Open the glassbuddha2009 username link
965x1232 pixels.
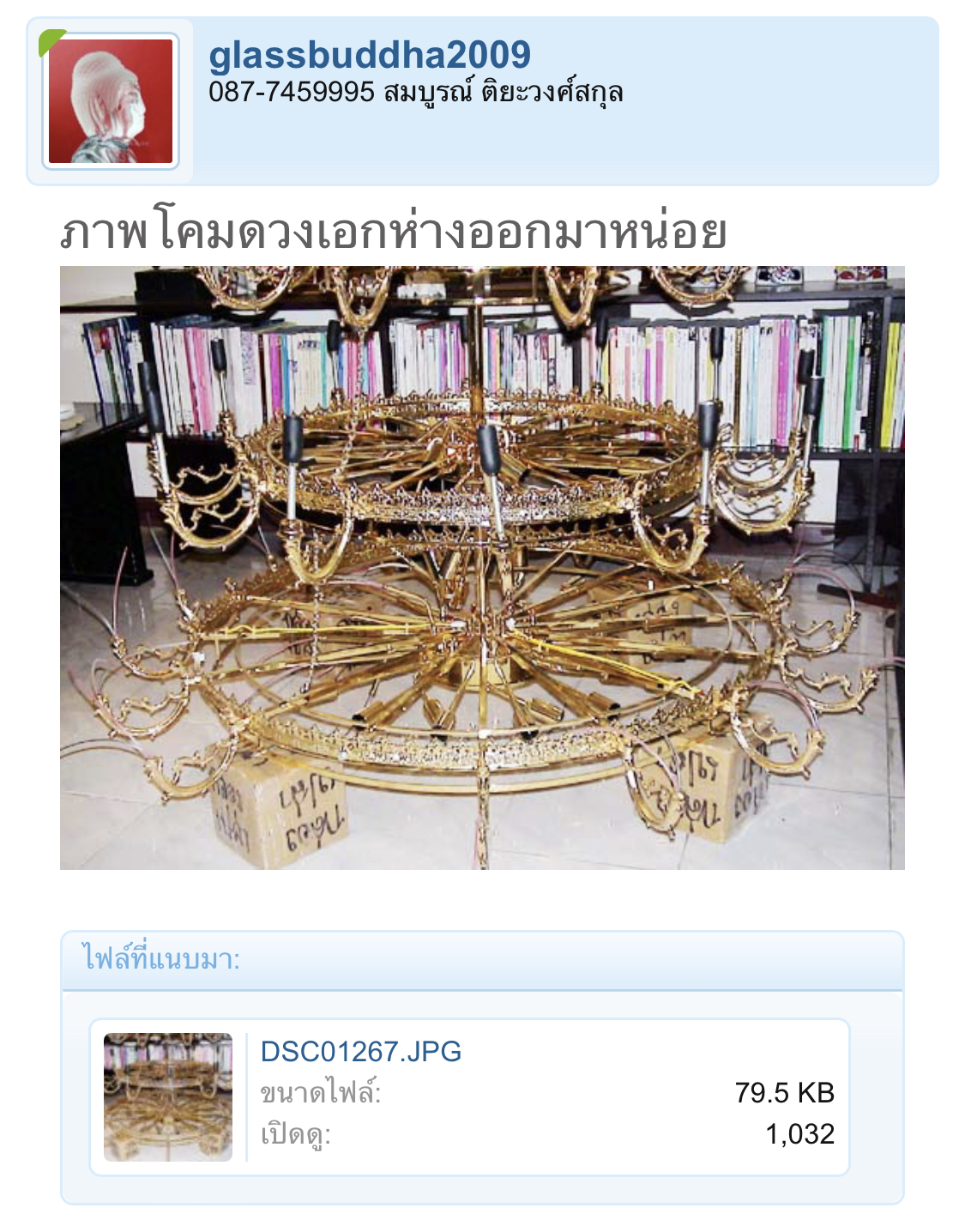(x=370, y=56)
